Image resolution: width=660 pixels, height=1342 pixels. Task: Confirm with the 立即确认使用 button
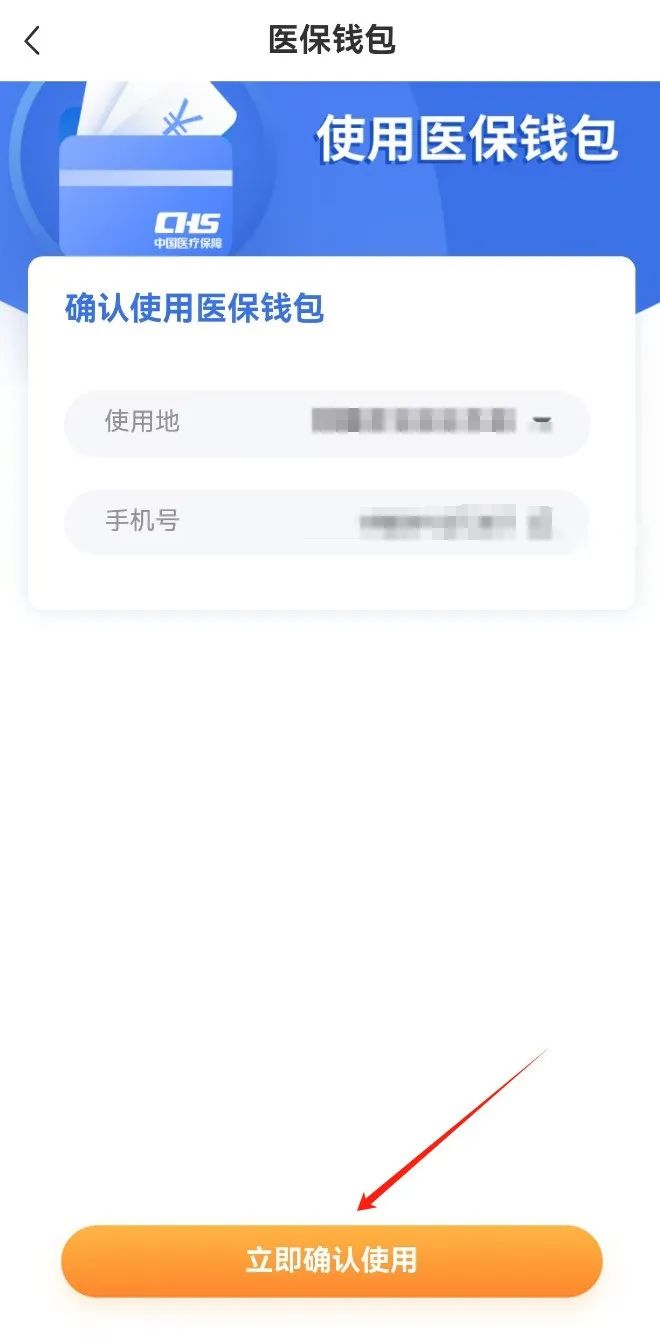[331, 1260]
